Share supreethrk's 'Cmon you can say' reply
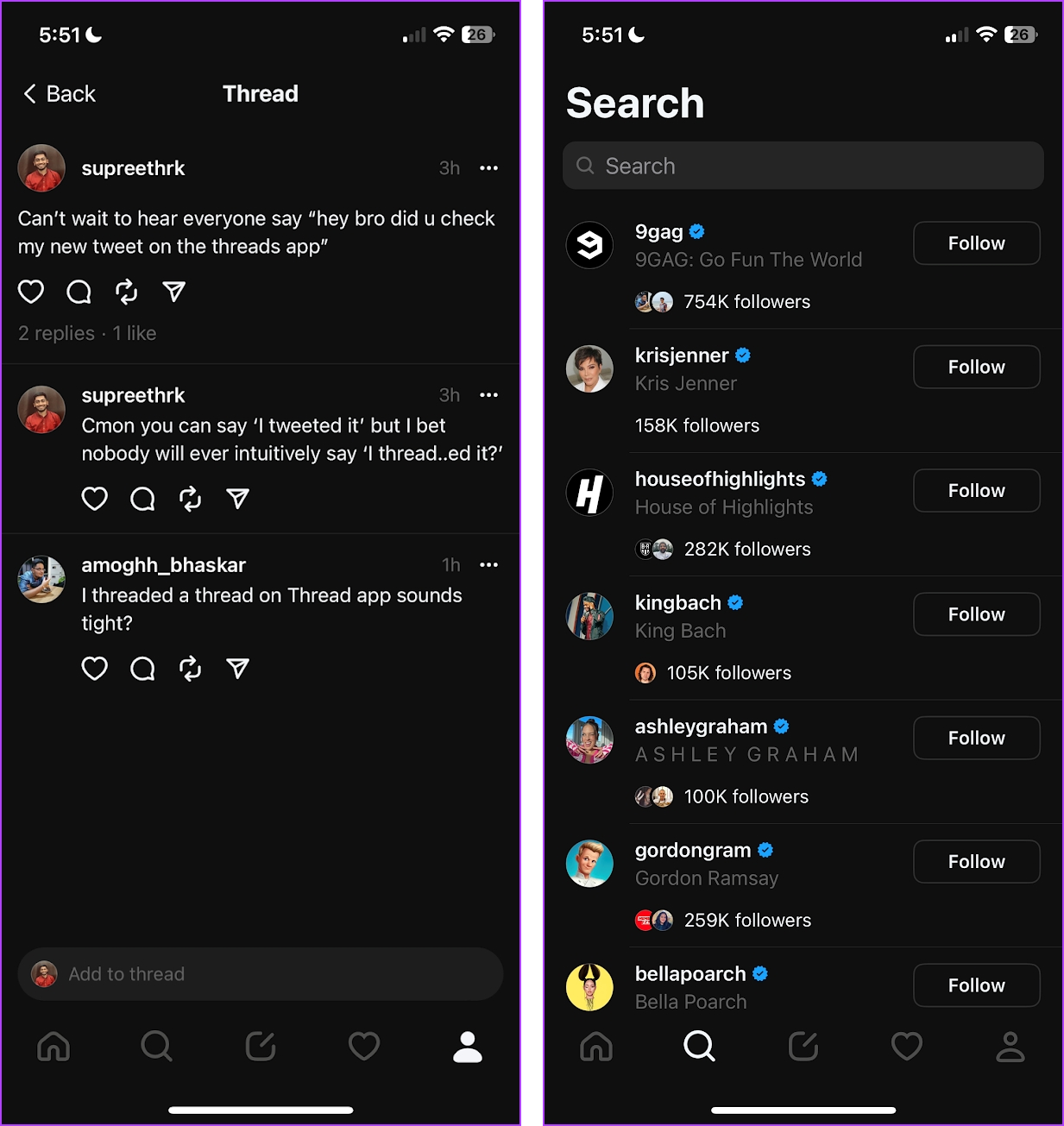Viewport: 1064px width, 1126px height. [237, 499]
